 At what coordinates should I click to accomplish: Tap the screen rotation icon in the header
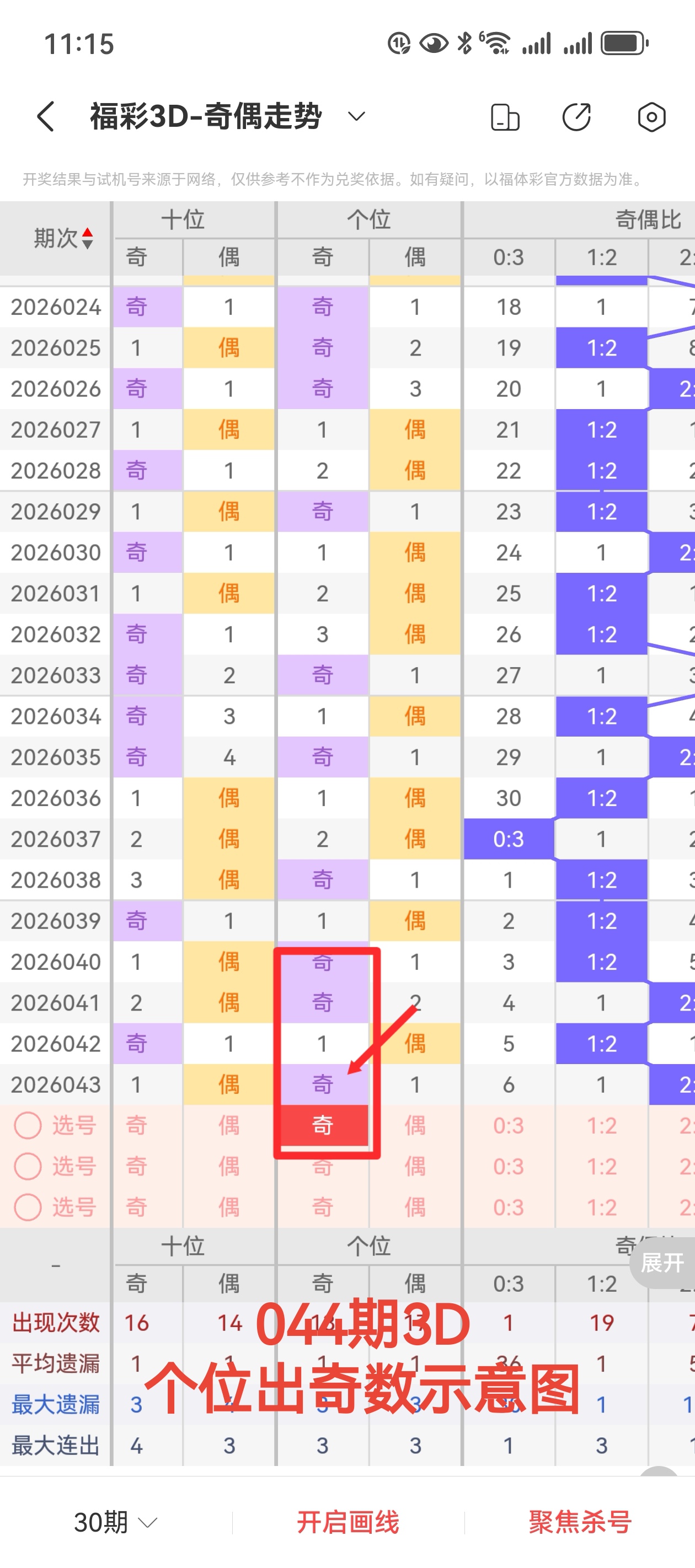point(505,117)
